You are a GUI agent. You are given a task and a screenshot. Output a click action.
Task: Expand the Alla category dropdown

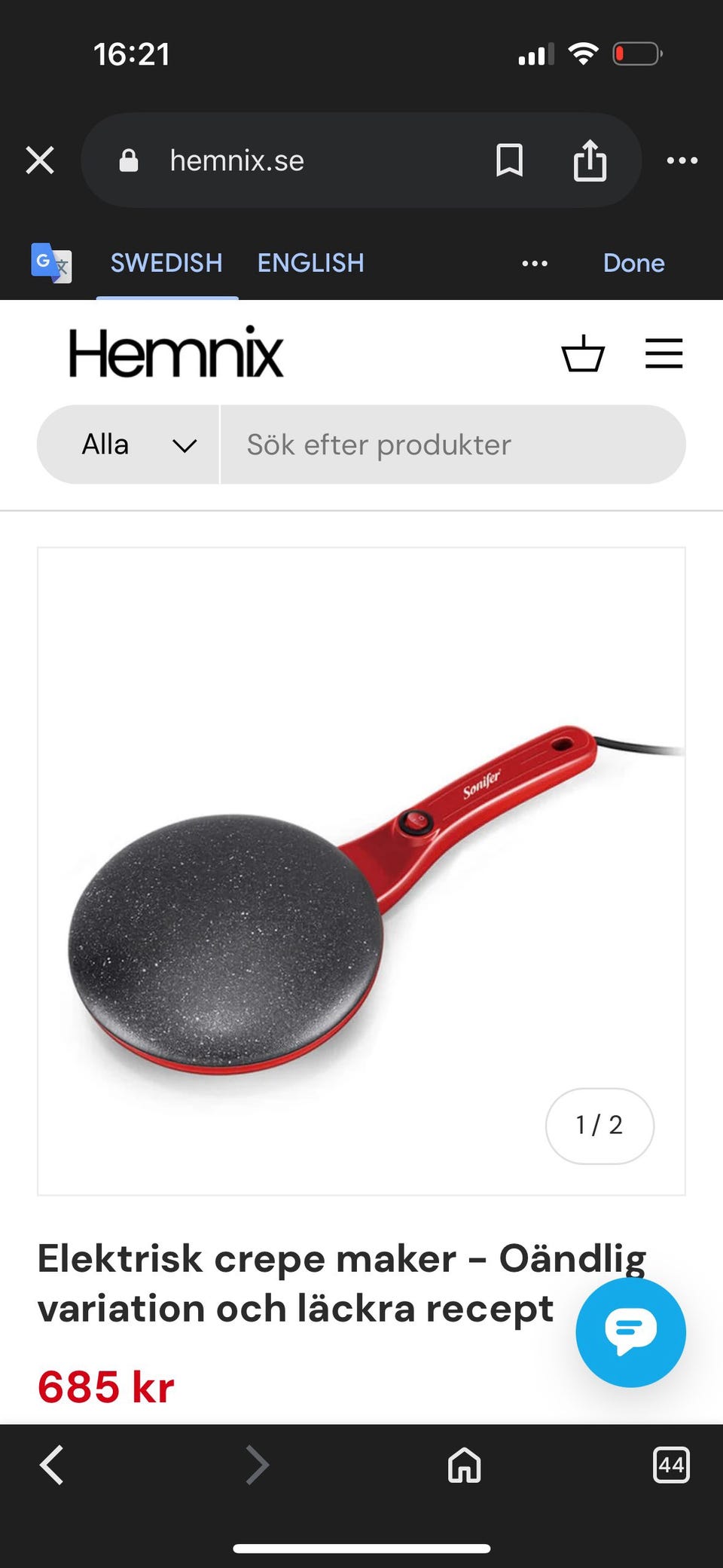(130, 445)
